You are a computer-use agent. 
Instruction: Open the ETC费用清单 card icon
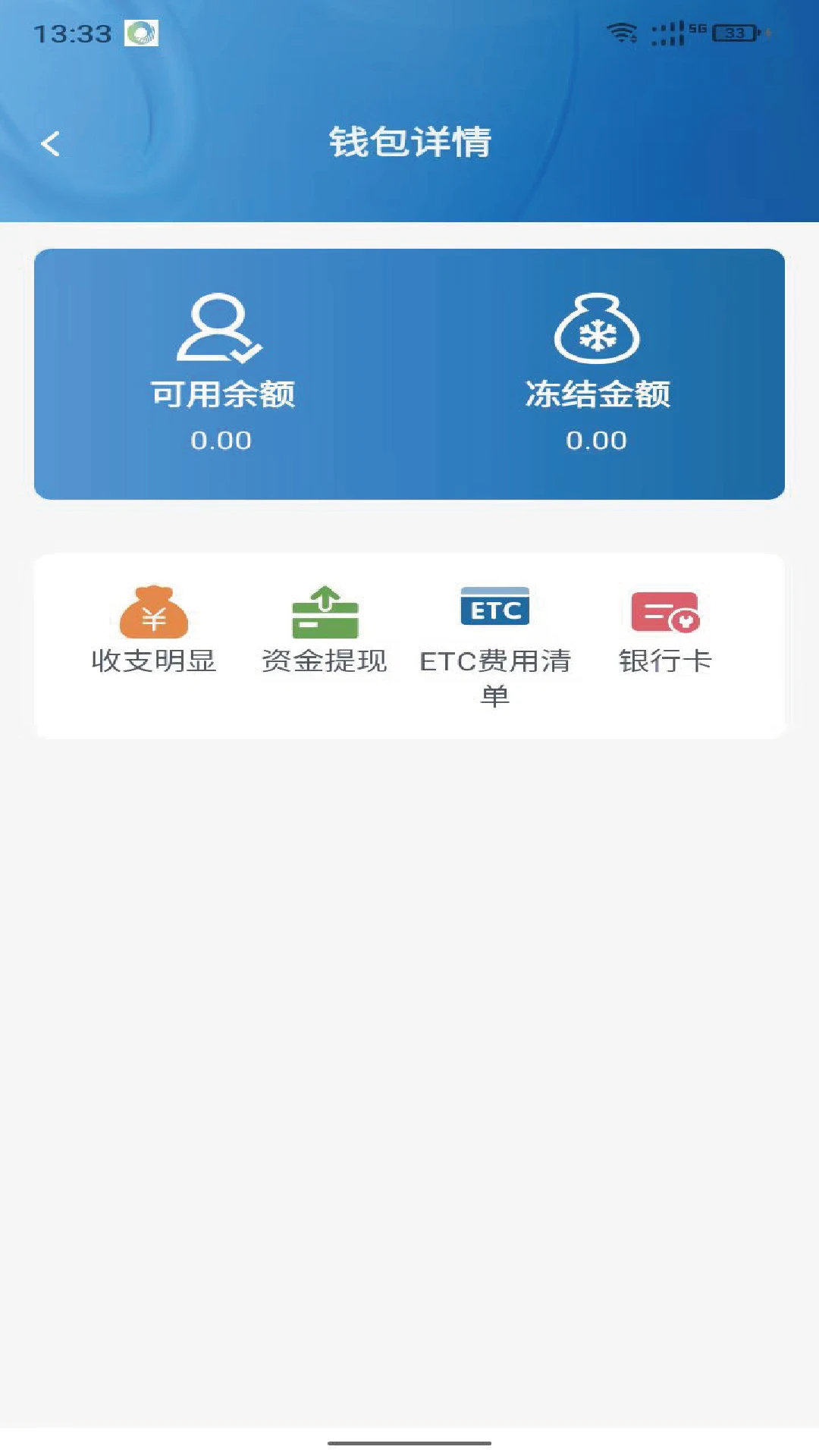(x=495, y=607)
